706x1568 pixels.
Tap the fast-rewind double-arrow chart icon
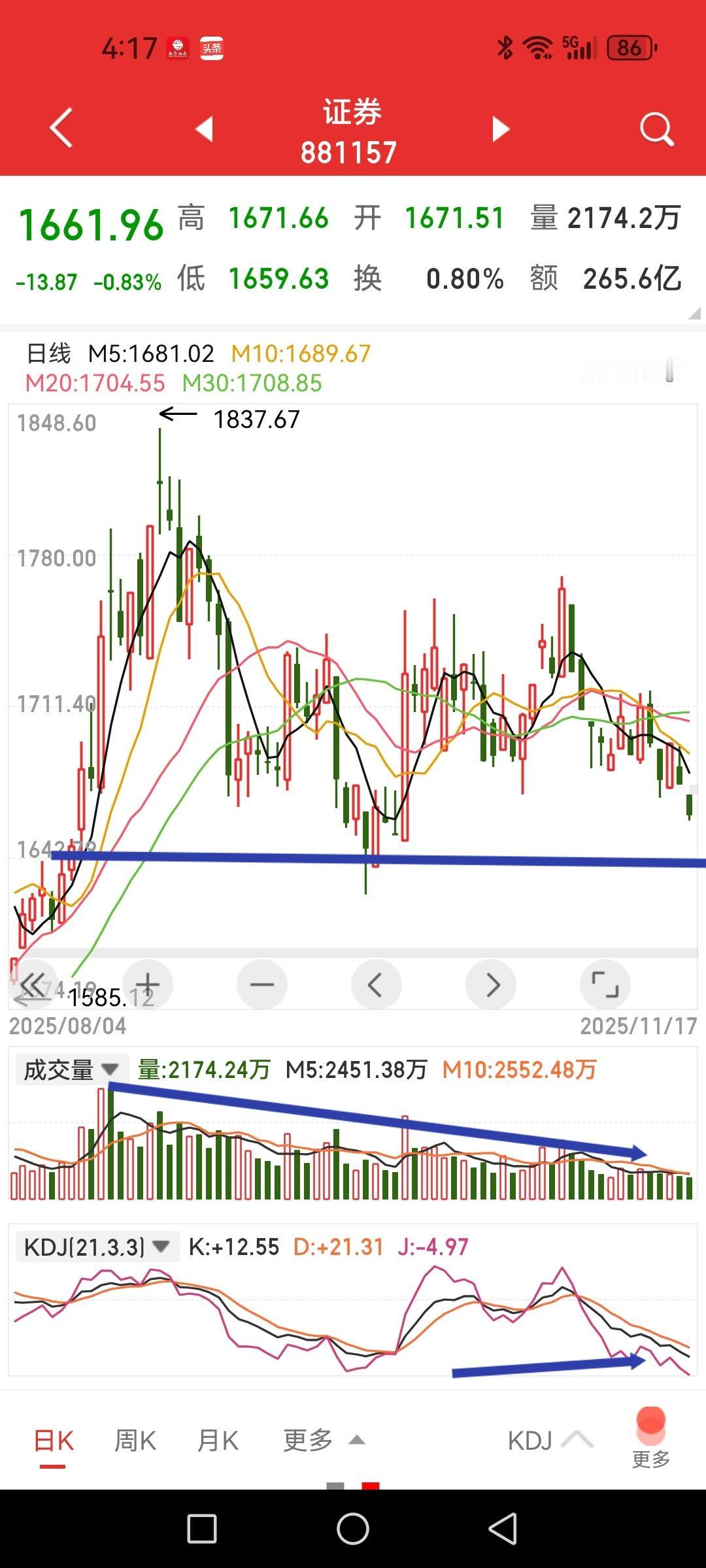click(x=31, y=985)
